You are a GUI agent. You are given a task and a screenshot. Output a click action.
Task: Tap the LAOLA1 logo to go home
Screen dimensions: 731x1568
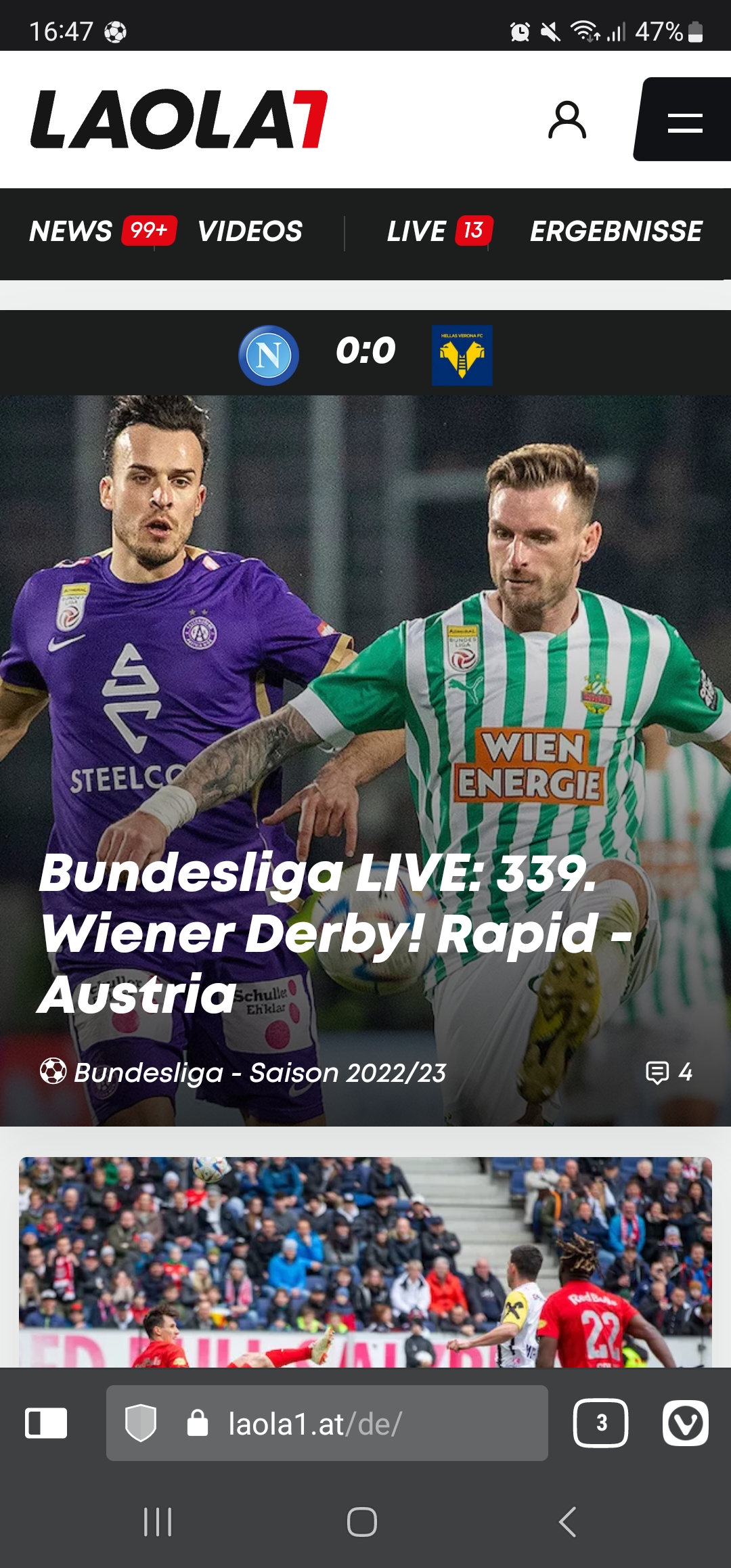point(179,119)
